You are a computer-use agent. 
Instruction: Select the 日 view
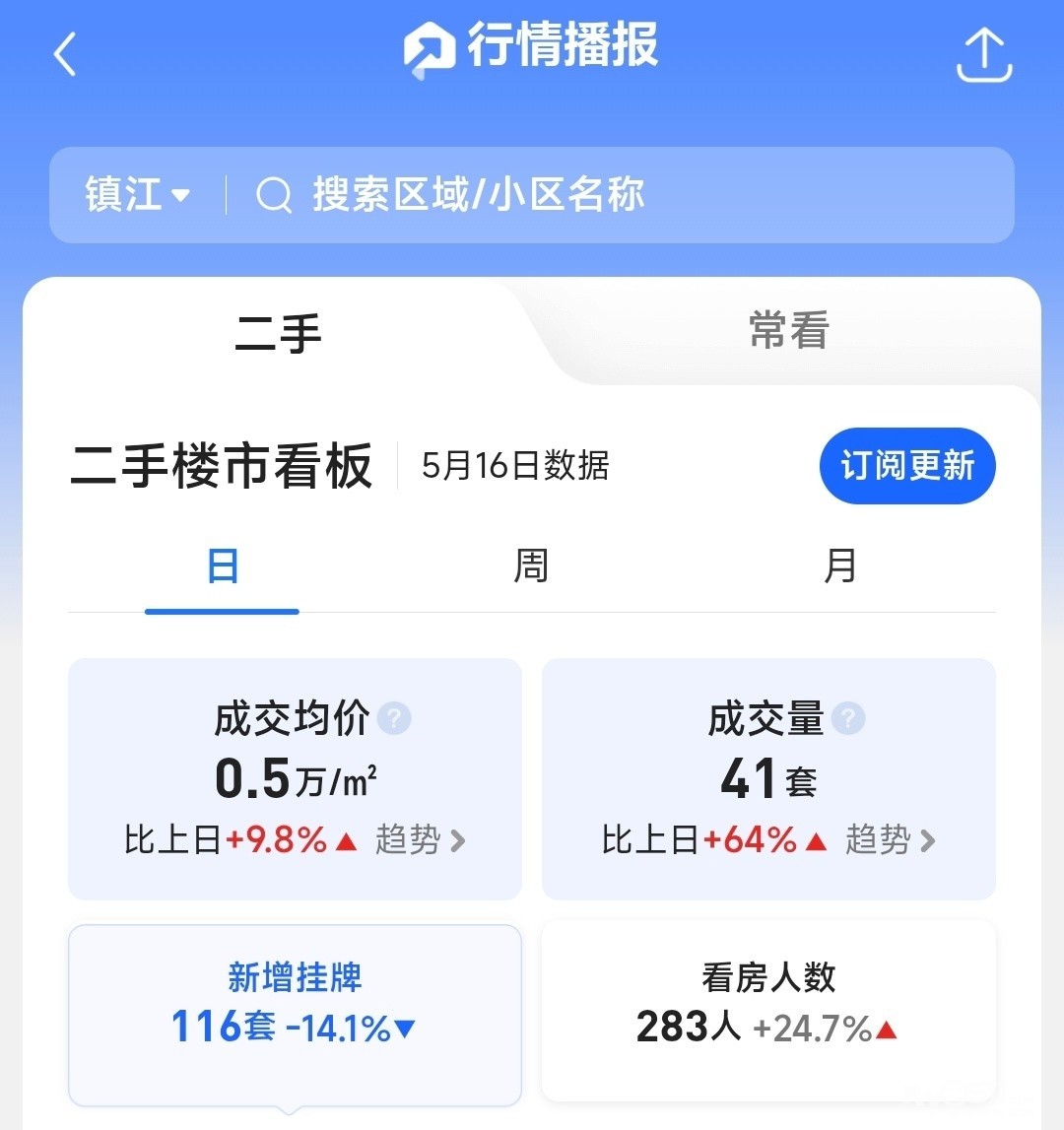click(x=222, y=565)
